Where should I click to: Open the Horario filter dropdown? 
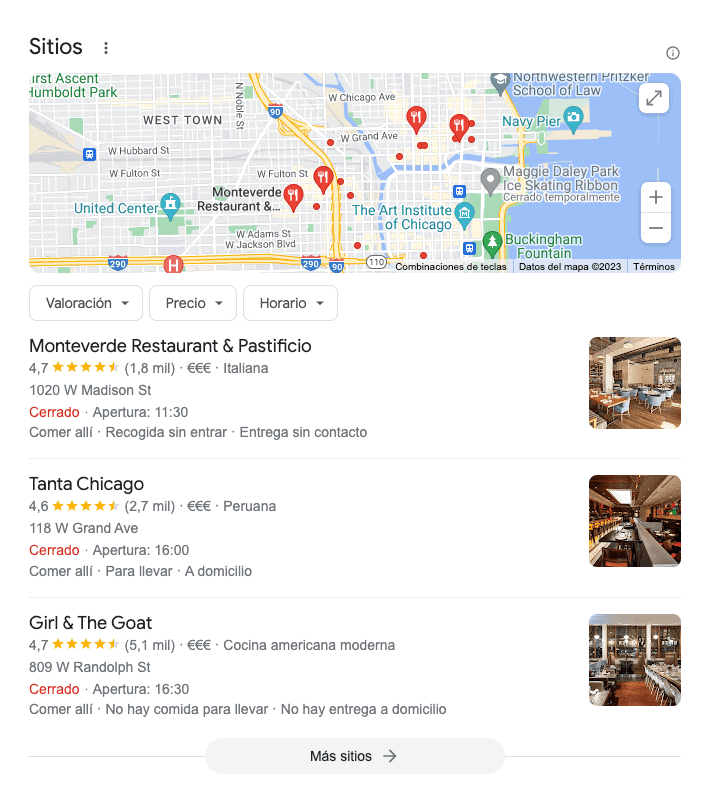pyautogui.click(x=291, y=303)
